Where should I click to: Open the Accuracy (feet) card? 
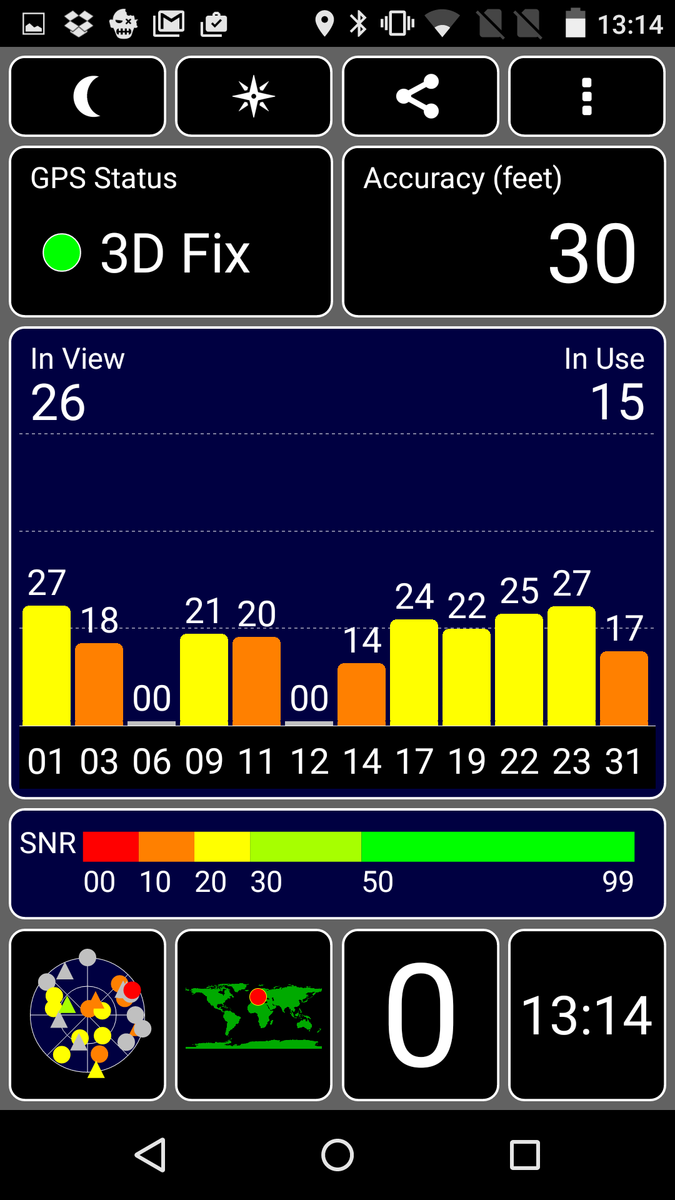click(504, 232)
